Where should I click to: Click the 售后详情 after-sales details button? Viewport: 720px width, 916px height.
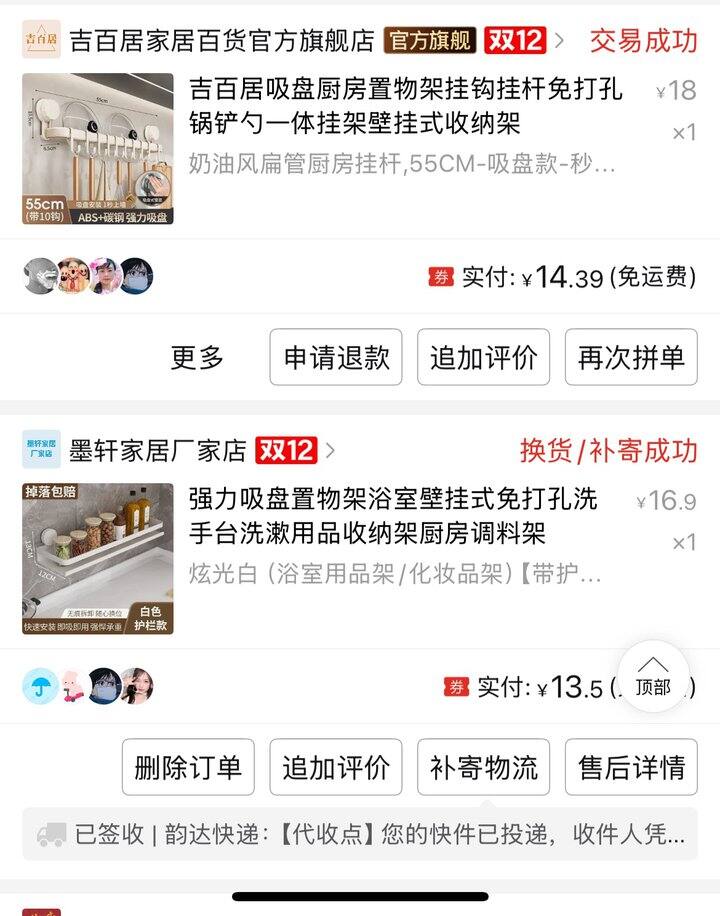coord(631,767)
